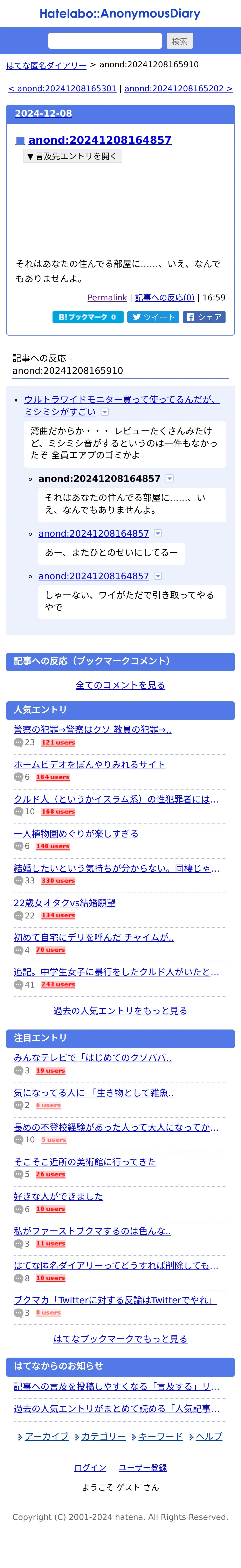This screenshot has height=1568, width=241.
Task: Select ユーザー登録 to sign up
Action: click(143, 1468)
